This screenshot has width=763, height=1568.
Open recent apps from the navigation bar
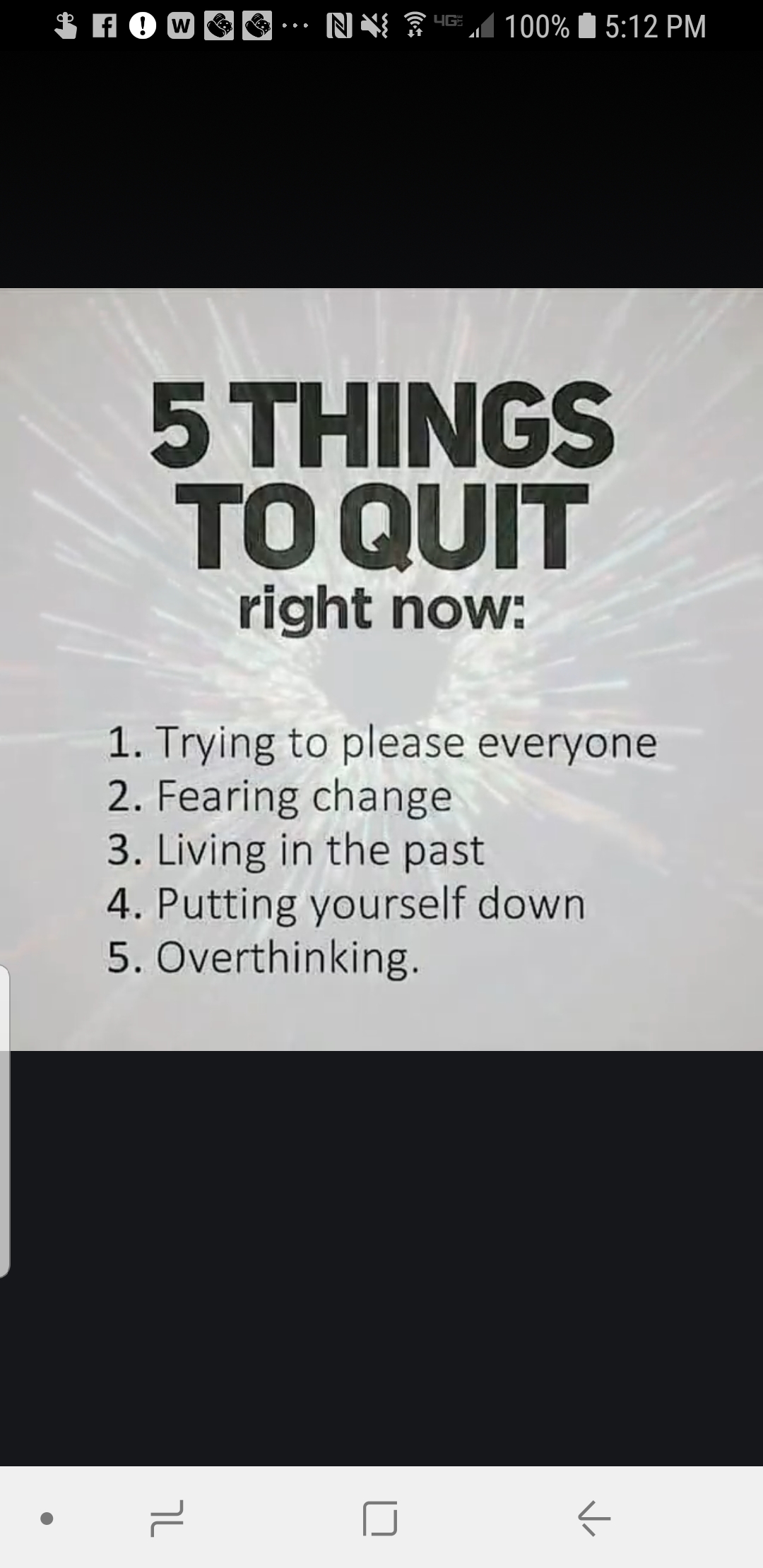click(x=167, y=1518)
